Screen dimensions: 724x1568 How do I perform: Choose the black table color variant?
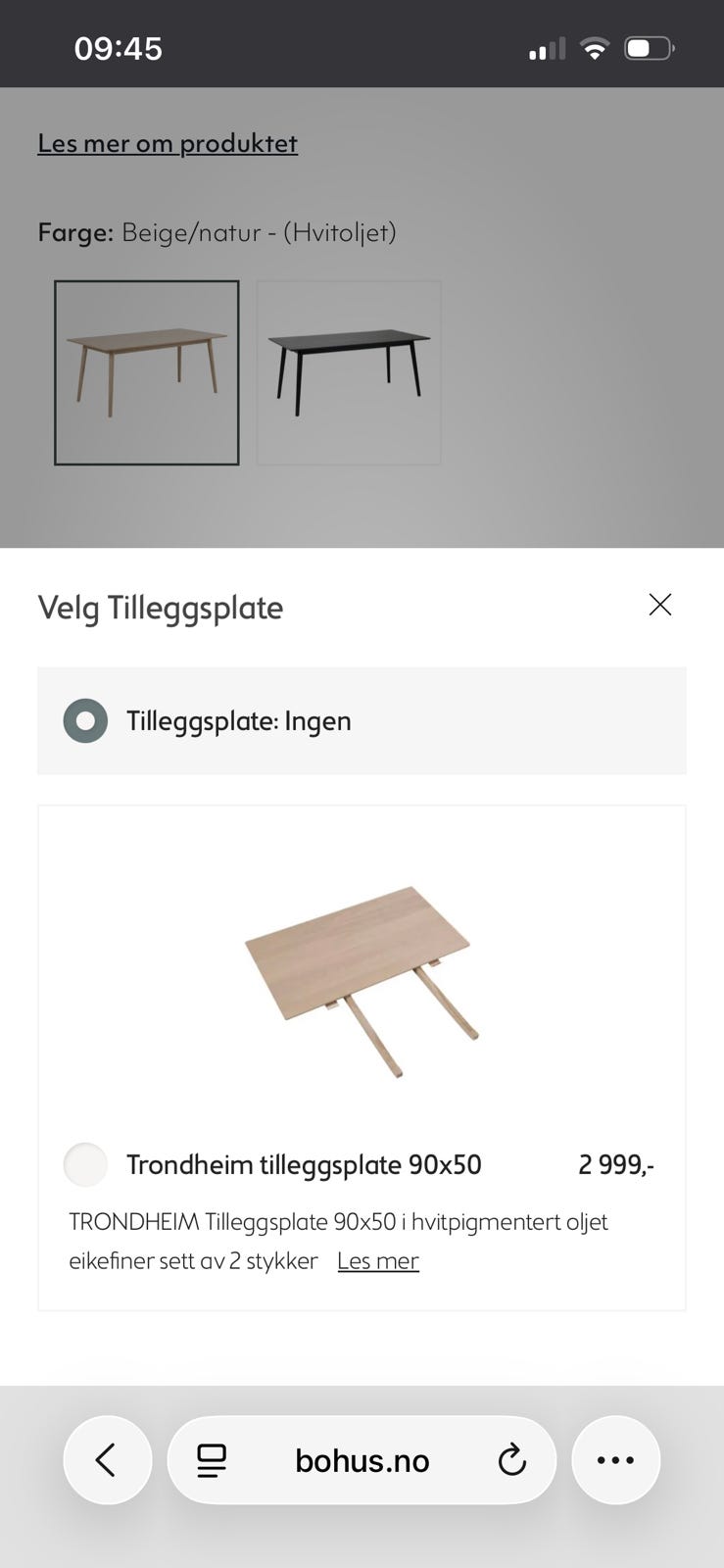(349, 372)
